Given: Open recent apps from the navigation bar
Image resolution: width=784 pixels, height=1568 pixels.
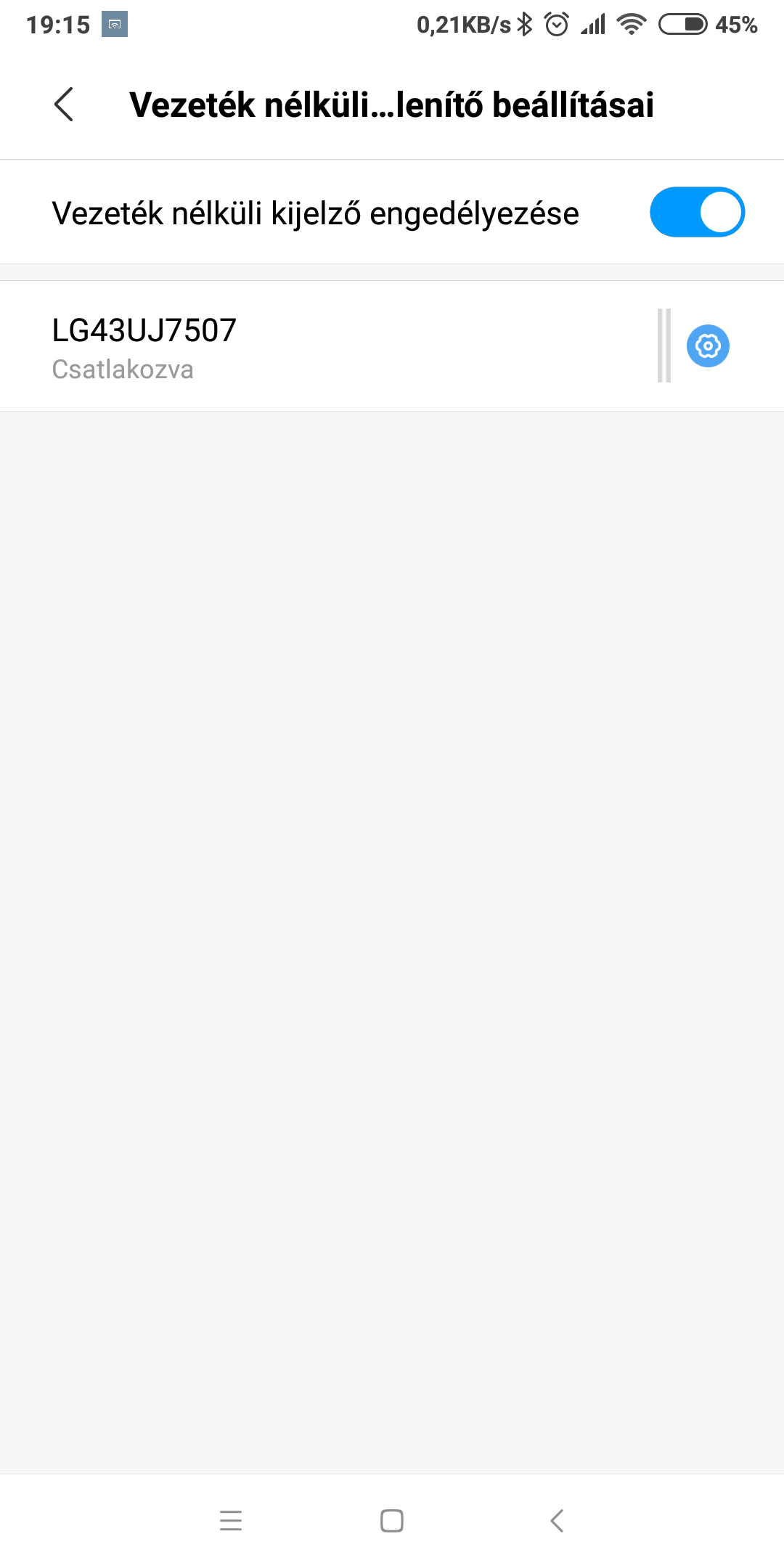Looking at the screenshot, I should (231, 1520).
